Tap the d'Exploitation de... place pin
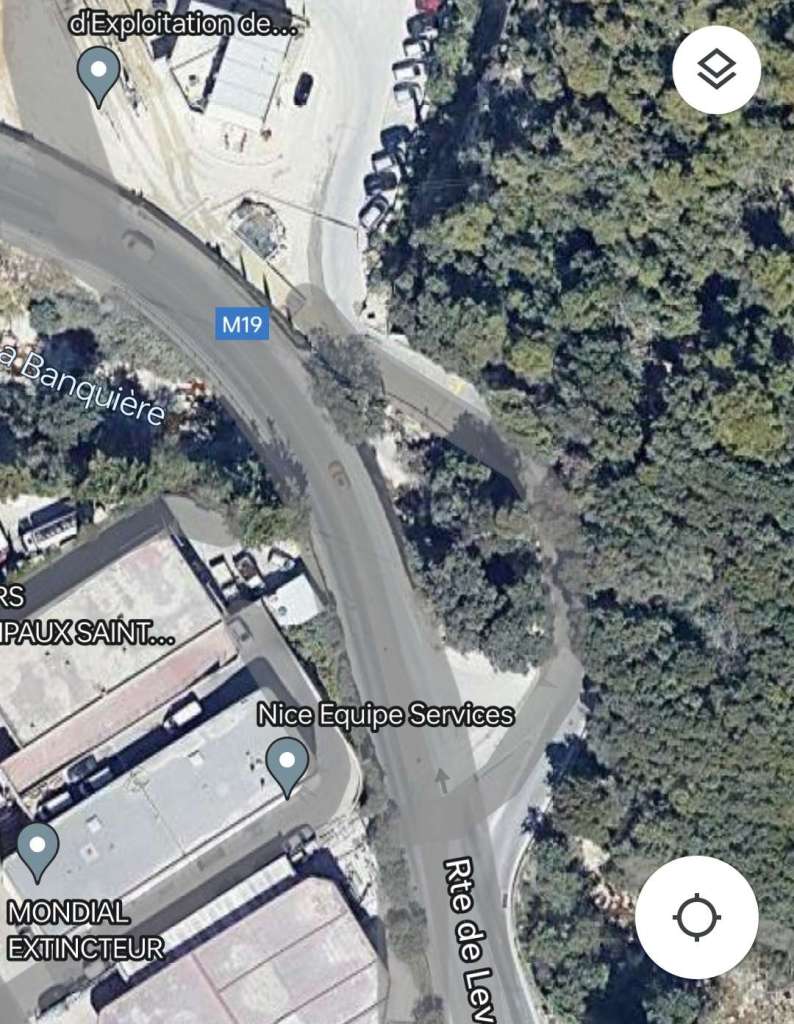Viewport: 794px width, 1024px height. (98, 74)
